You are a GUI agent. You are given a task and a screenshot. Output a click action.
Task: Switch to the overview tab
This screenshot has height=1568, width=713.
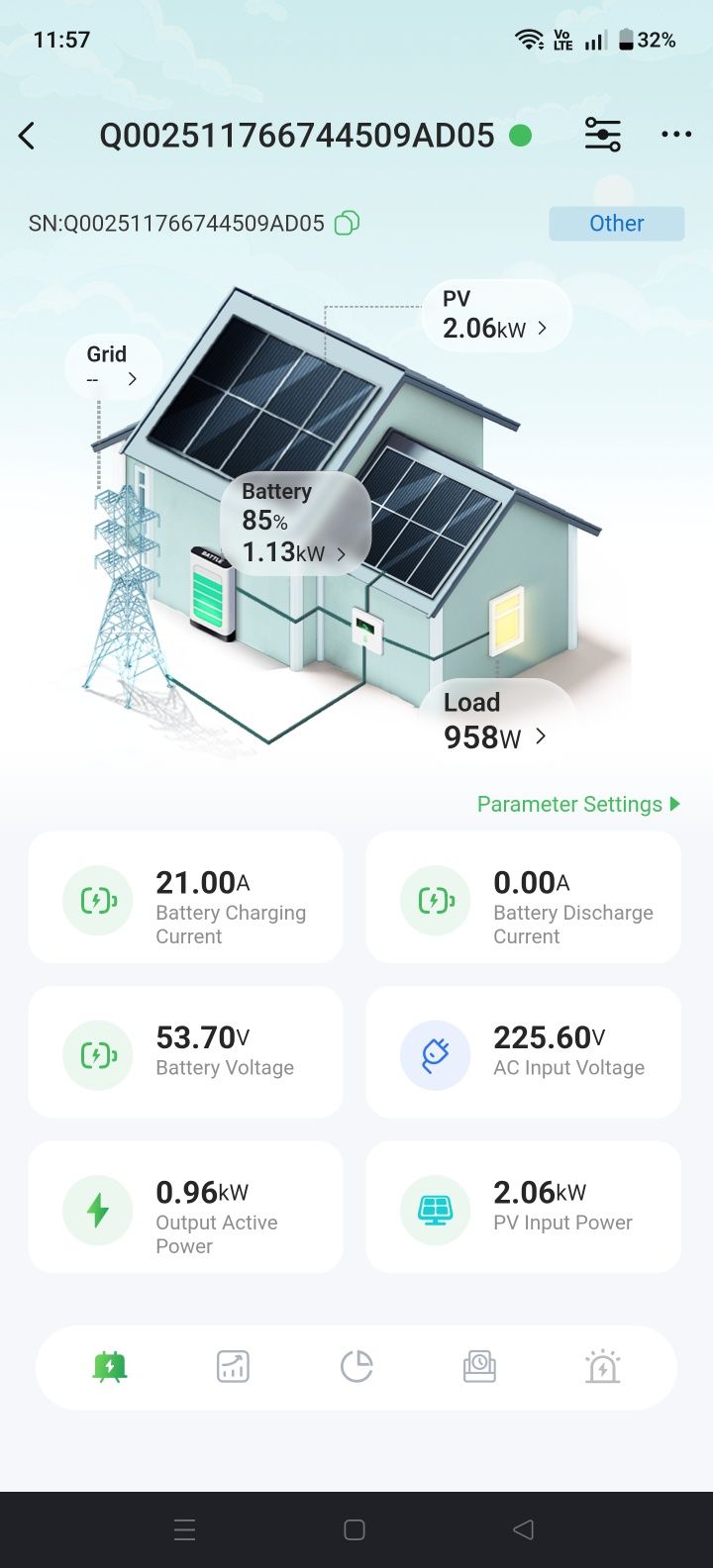tap(110, 1367)
